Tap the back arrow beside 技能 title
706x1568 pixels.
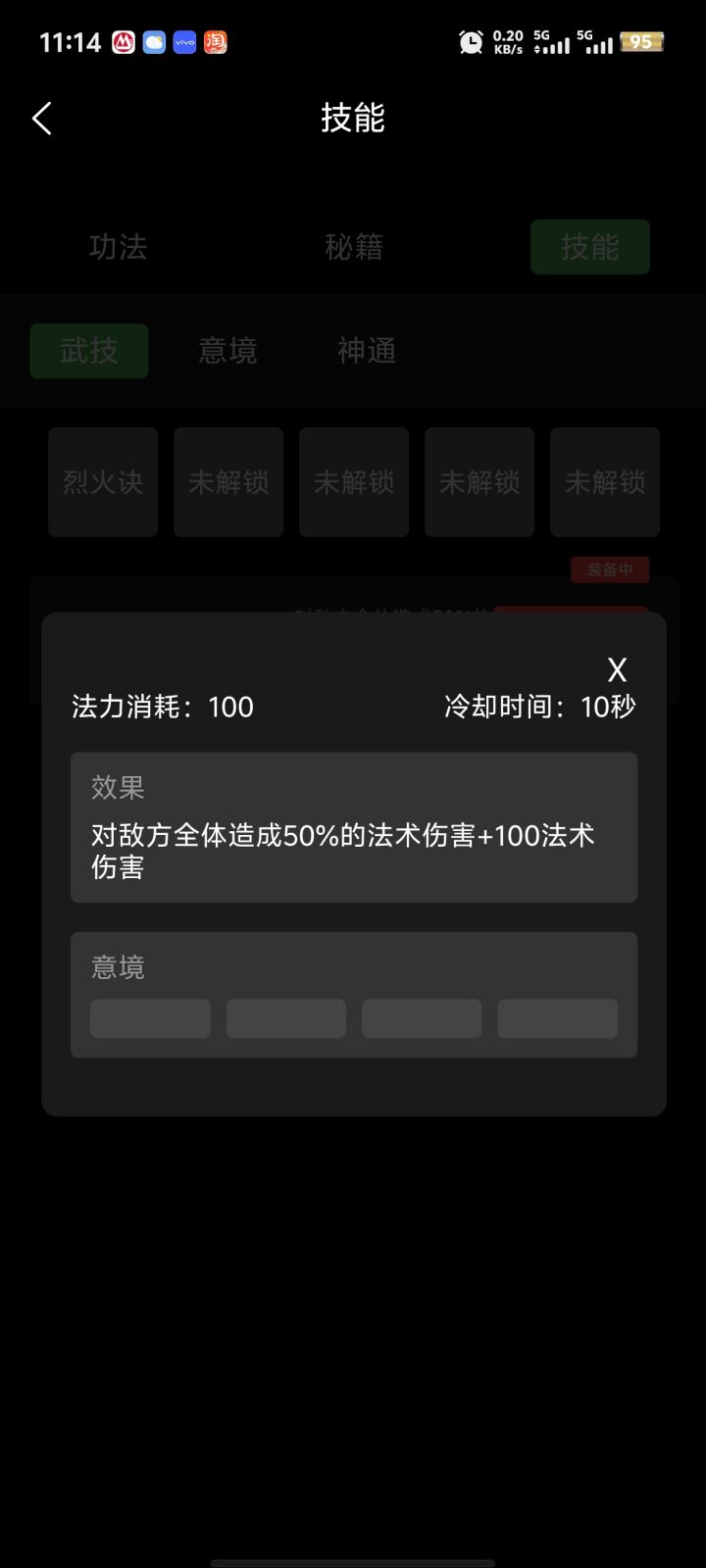(x=41, y=118)
